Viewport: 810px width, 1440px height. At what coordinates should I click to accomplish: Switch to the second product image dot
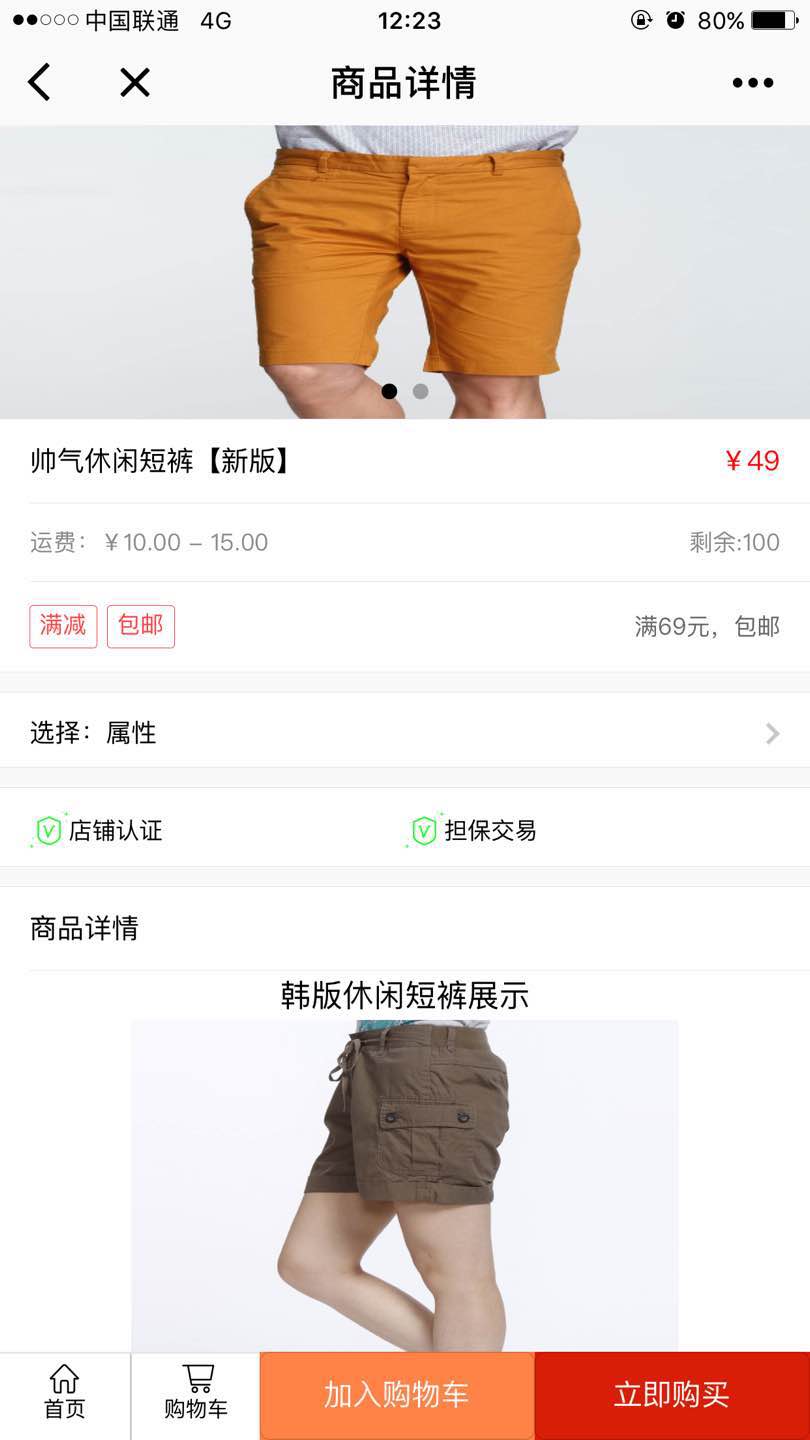click(421, 391)
